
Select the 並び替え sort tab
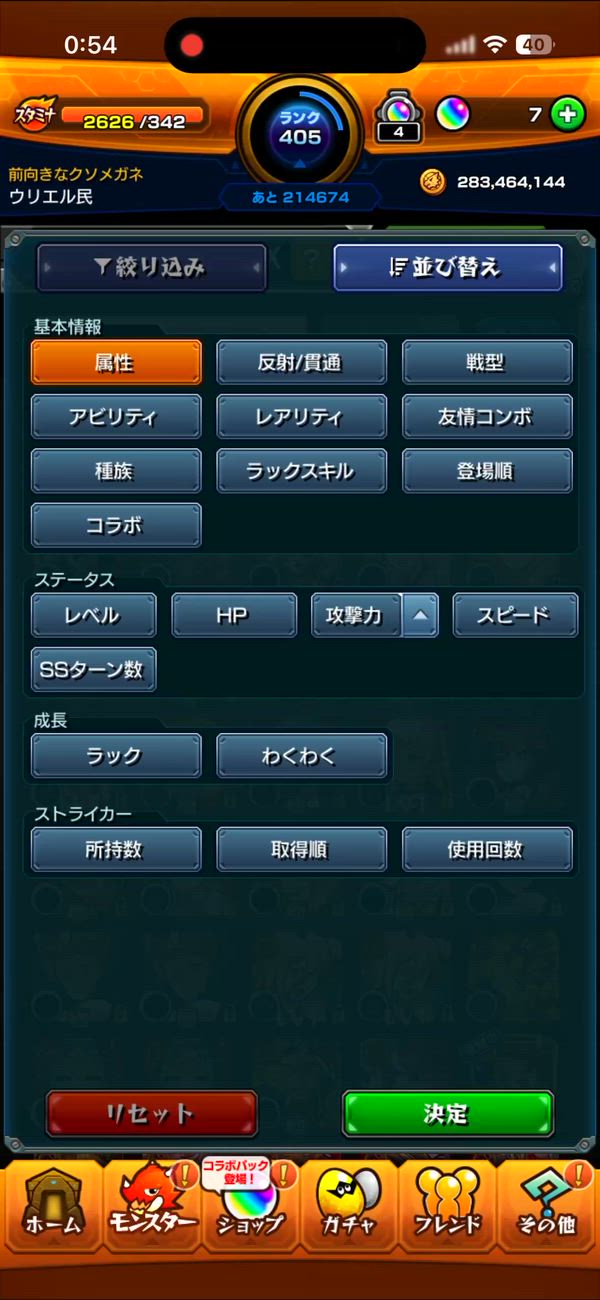coord(448,268)
